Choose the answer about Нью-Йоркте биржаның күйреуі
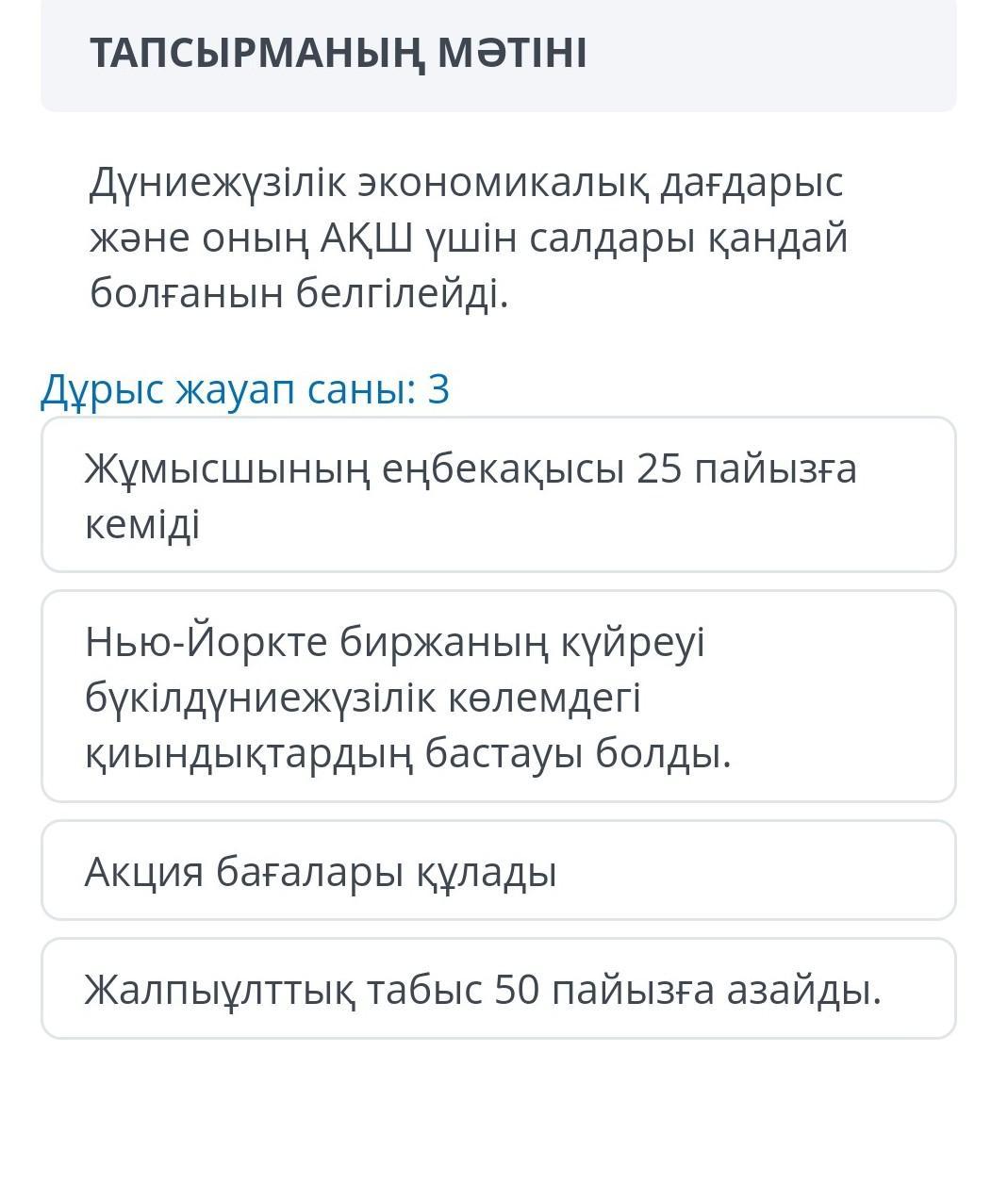The width and height of the screenshot is (1008, 1183). (498, 697)
